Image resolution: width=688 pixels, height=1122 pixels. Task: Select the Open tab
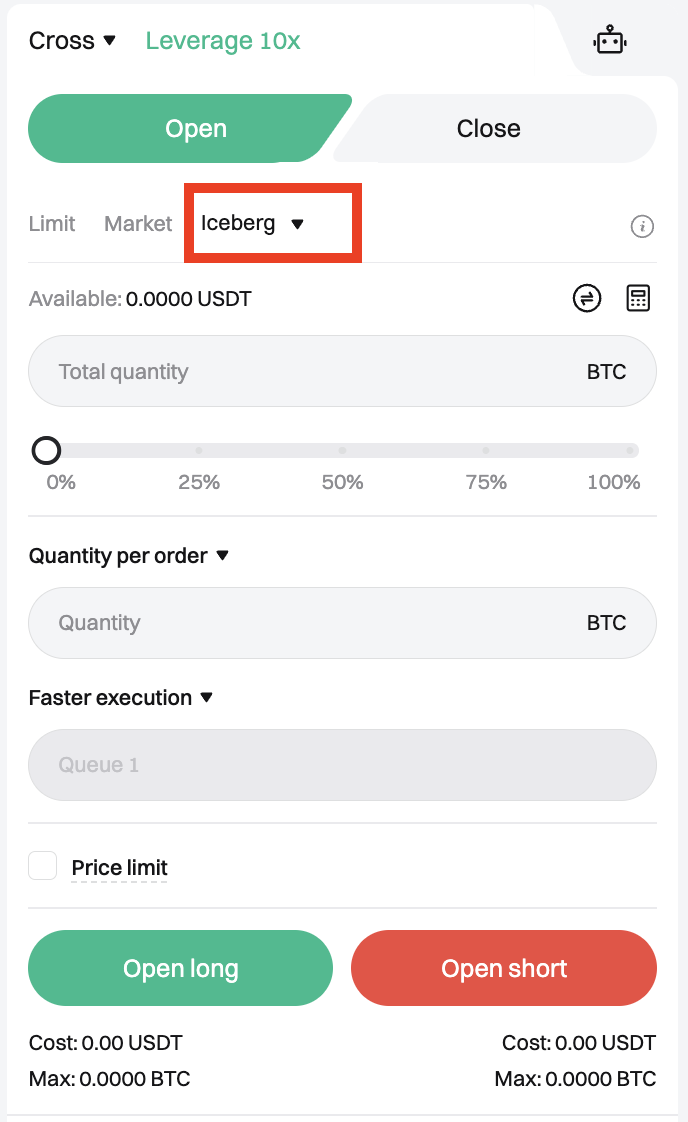click(x=195, y=129)
